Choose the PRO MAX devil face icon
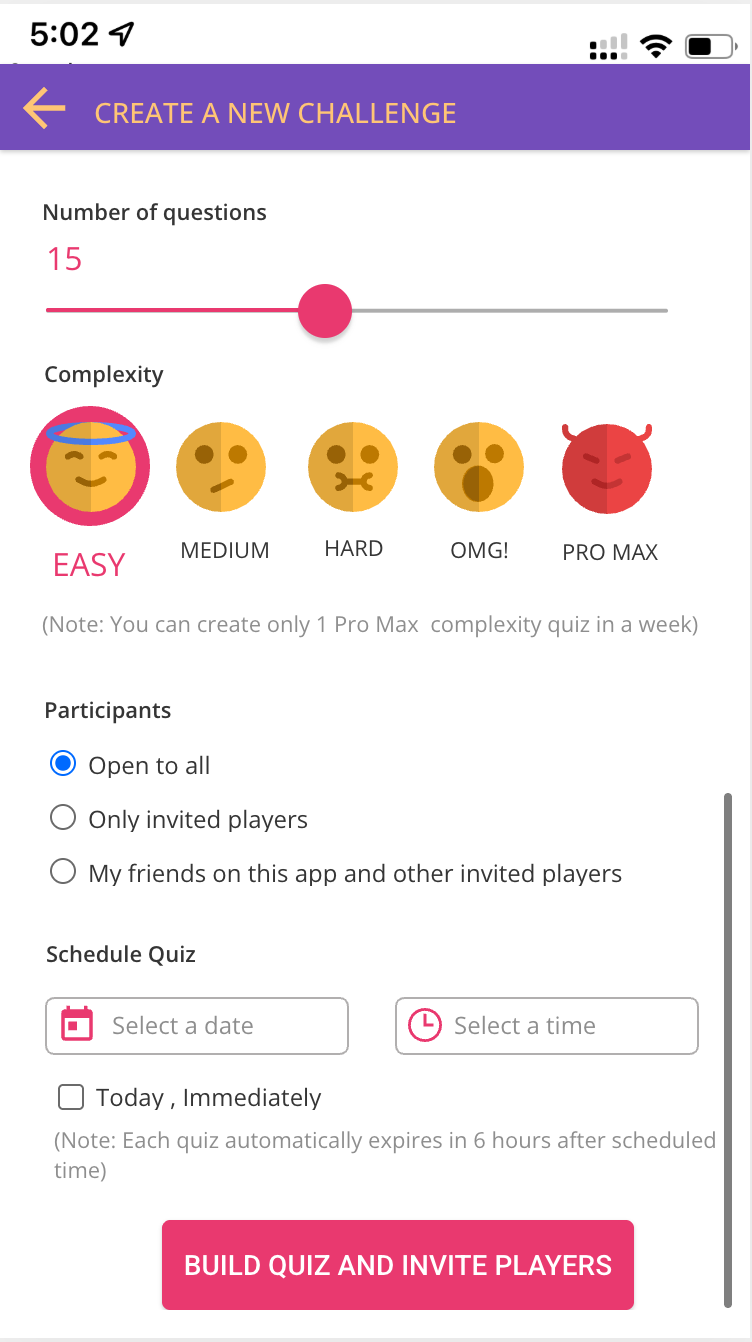The height and width of the screenshot is (1342, 752). (x=607, y=468)
